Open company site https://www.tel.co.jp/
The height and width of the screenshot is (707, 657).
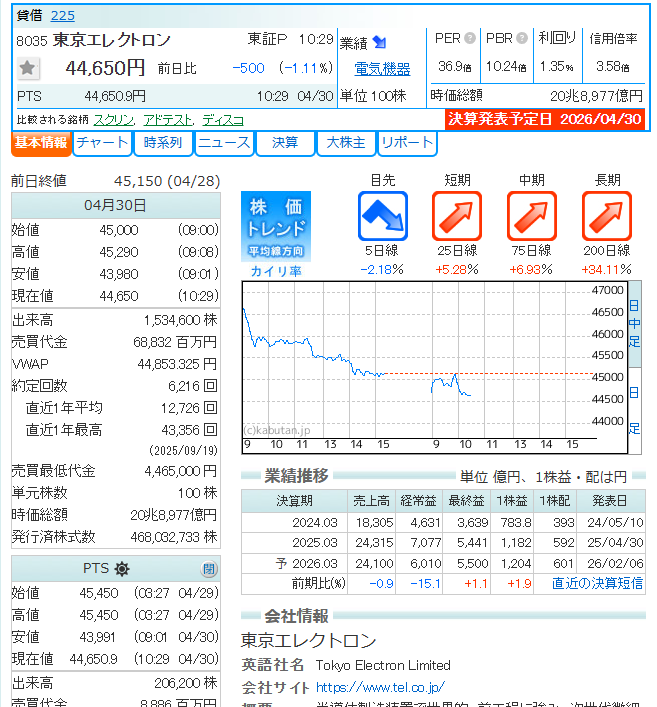coord(380,688)
